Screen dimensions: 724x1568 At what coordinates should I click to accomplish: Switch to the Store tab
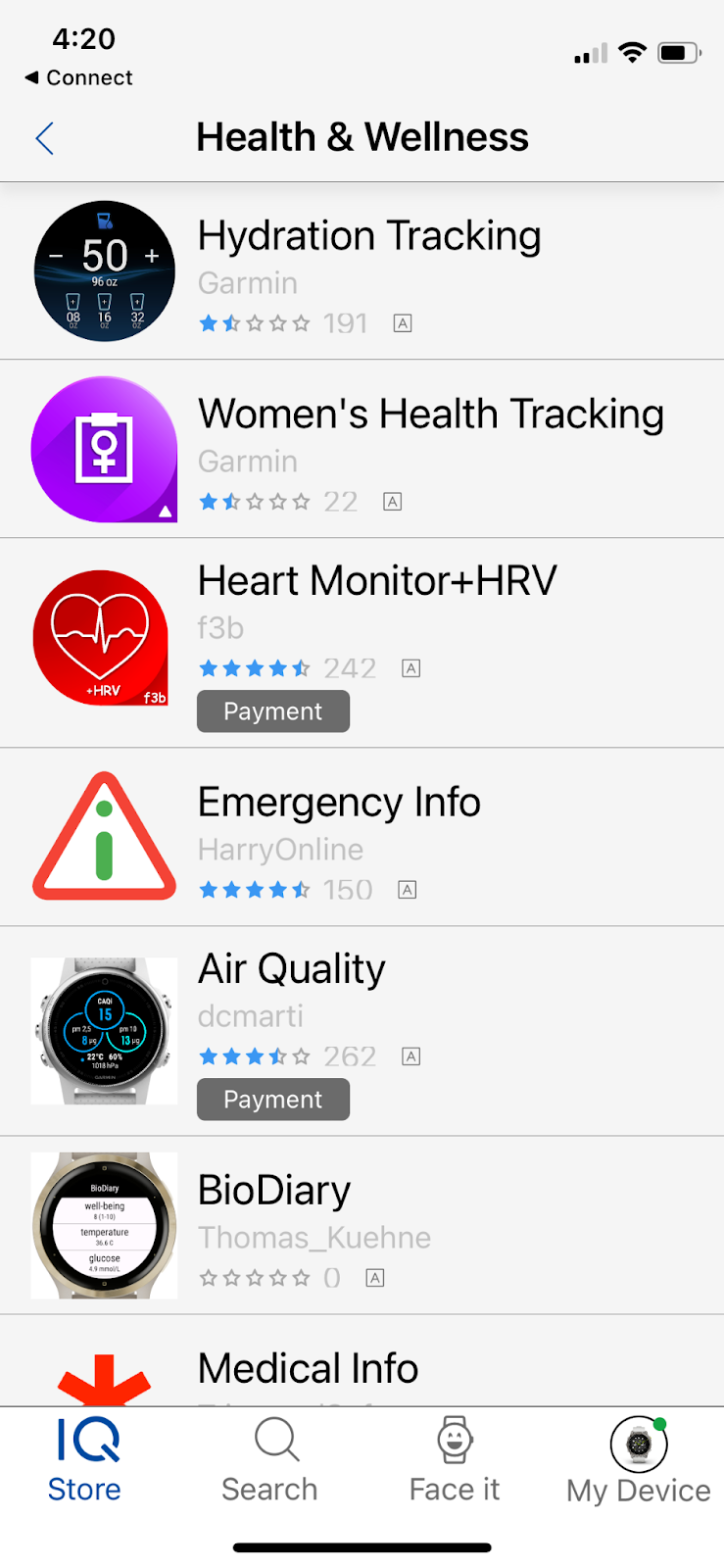85,1460
